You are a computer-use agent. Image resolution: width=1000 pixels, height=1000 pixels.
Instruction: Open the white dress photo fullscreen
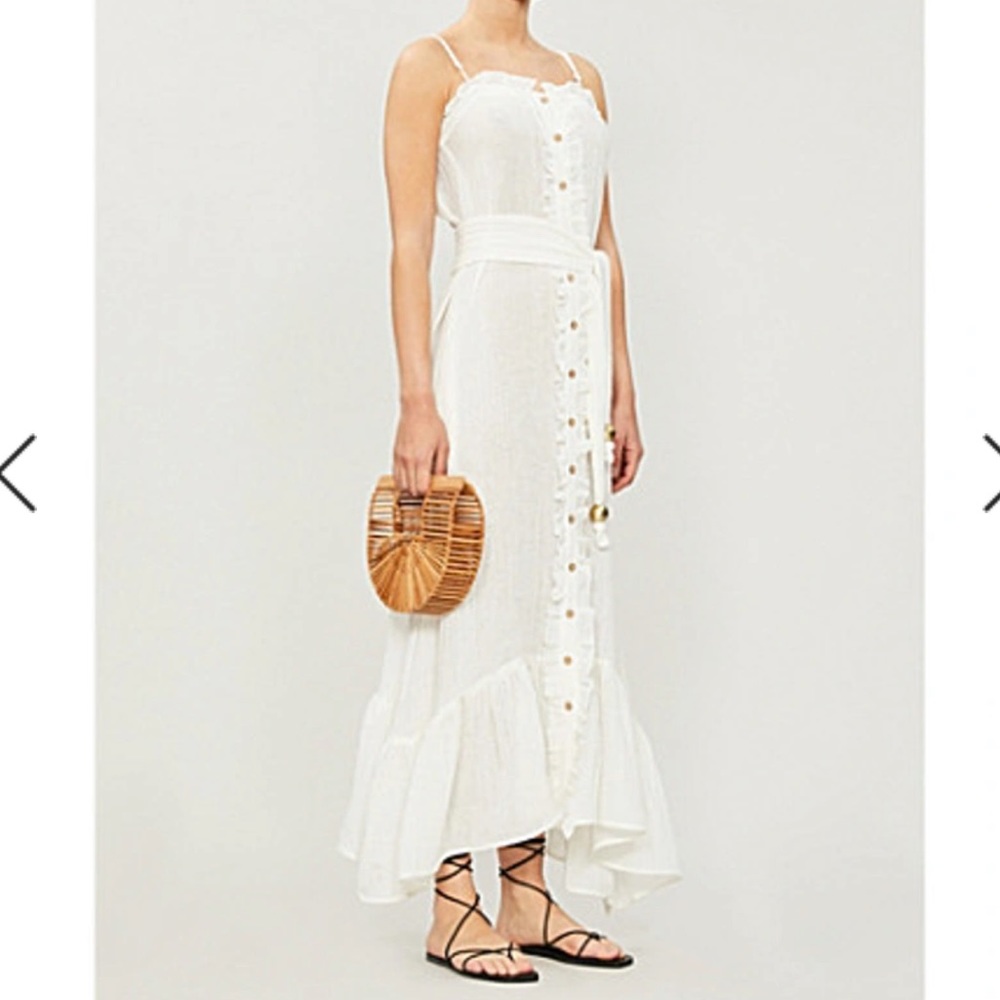tap(510, 500)
